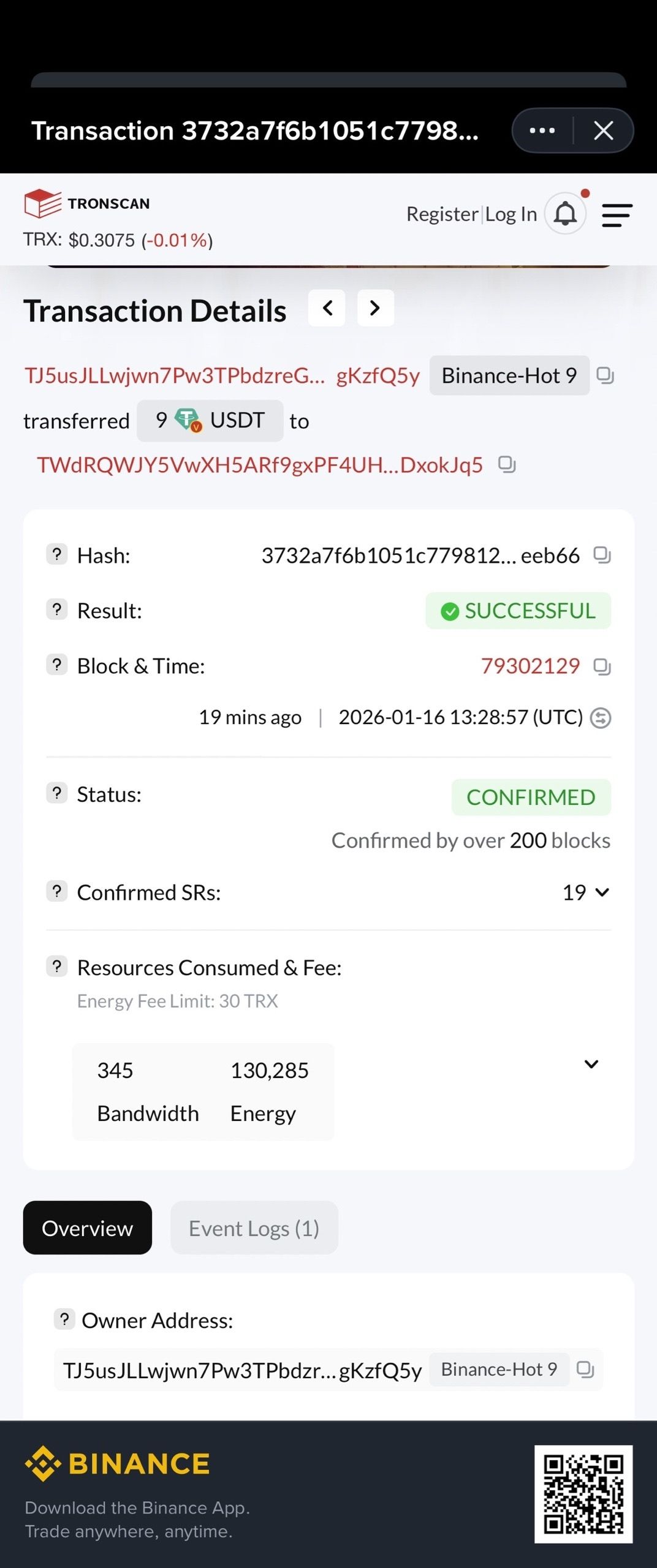The height and width of the screenshot is (1568, 657).
Task: Go to the previous transaction
Action: click(327, 308)
